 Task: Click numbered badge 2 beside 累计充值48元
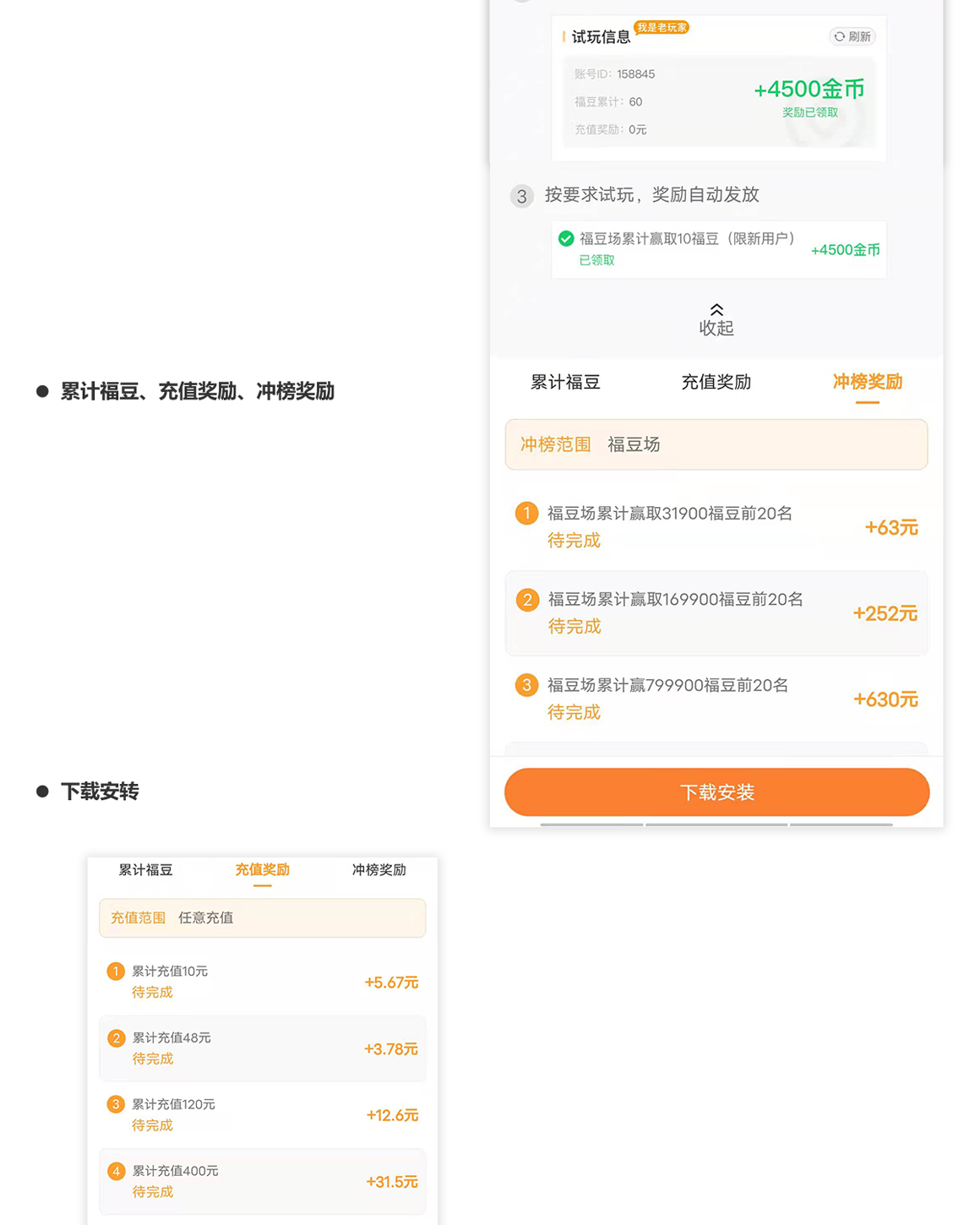click(117, 1038)
